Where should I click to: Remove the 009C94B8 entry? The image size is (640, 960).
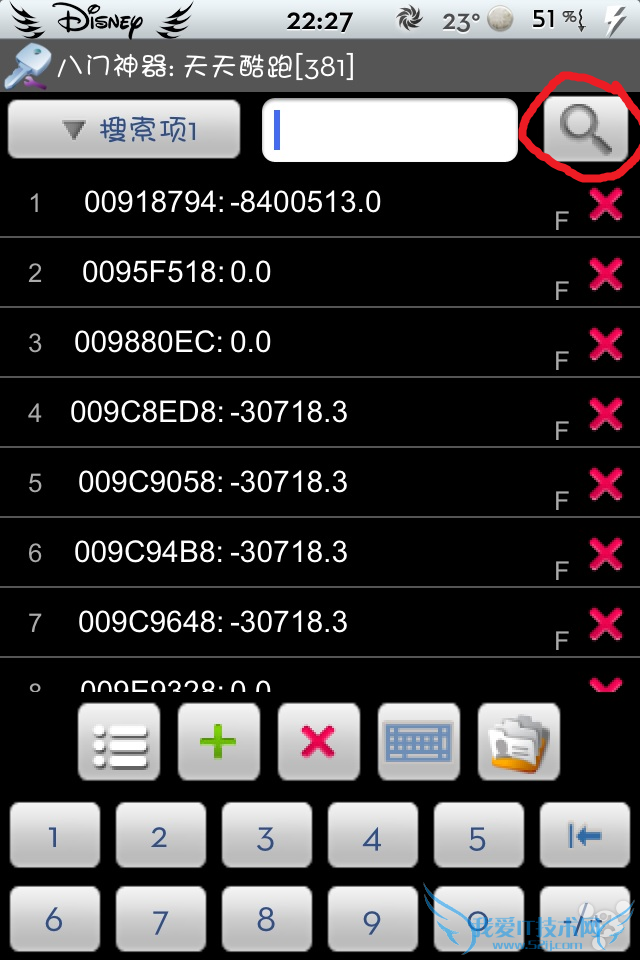click(x=606, y=554)
